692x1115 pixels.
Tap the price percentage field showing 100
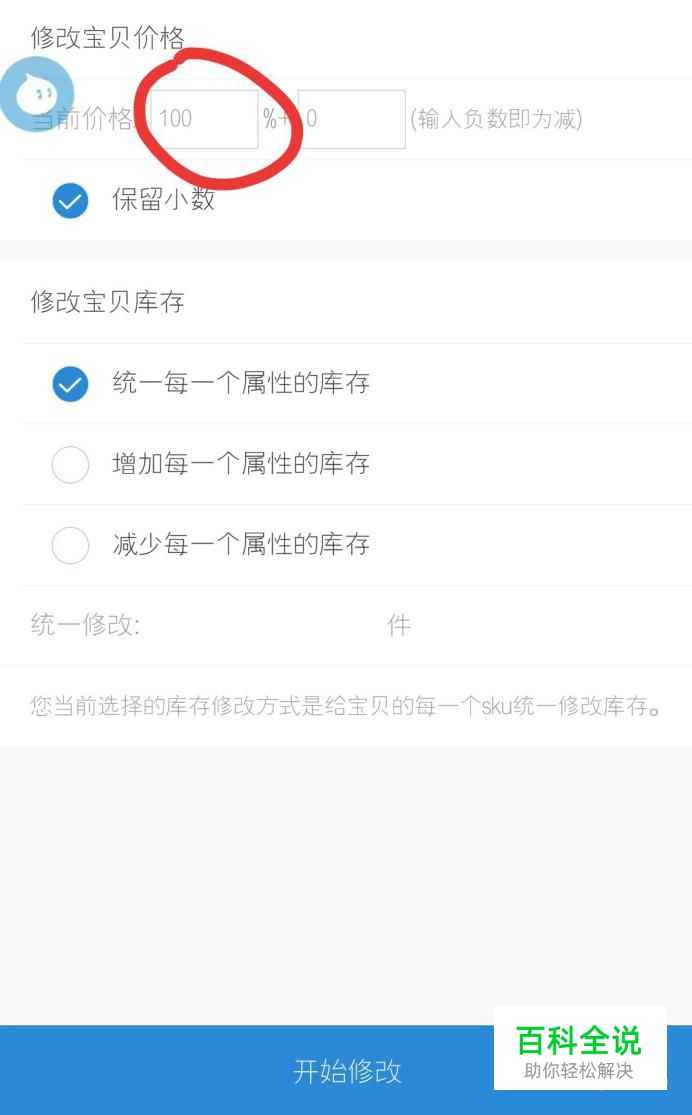pyautogui.click(x=204, y=119)
